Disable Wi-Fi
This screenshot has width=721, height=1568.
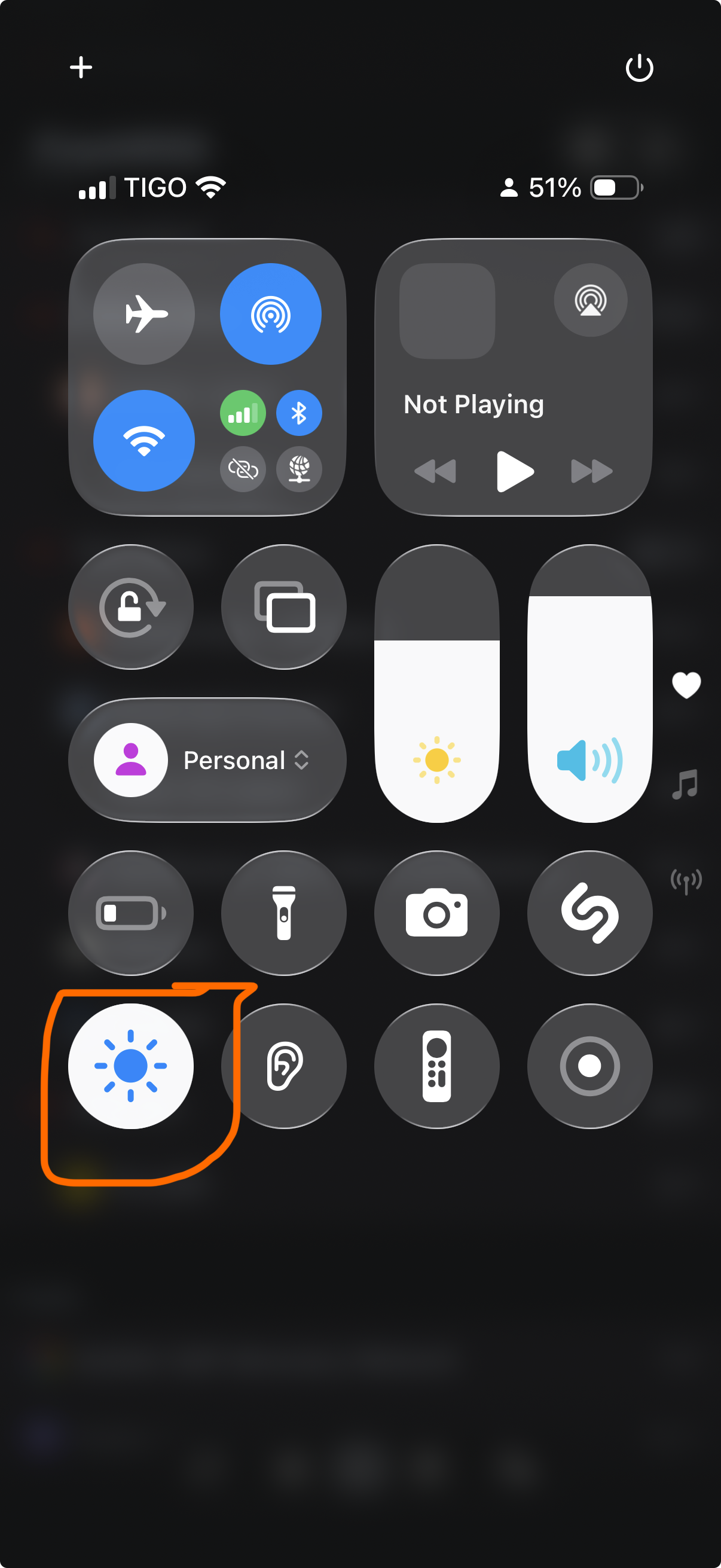click(143, 441)
